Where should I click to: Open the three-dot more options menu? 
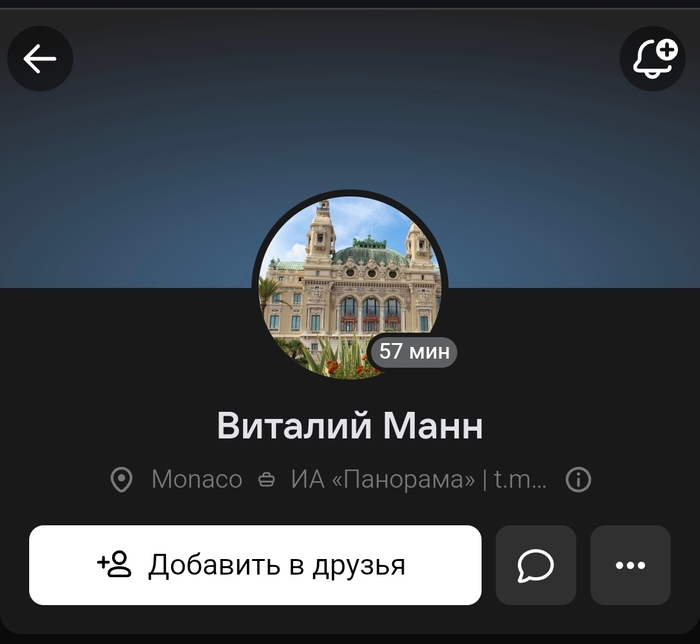pos(630,565)
